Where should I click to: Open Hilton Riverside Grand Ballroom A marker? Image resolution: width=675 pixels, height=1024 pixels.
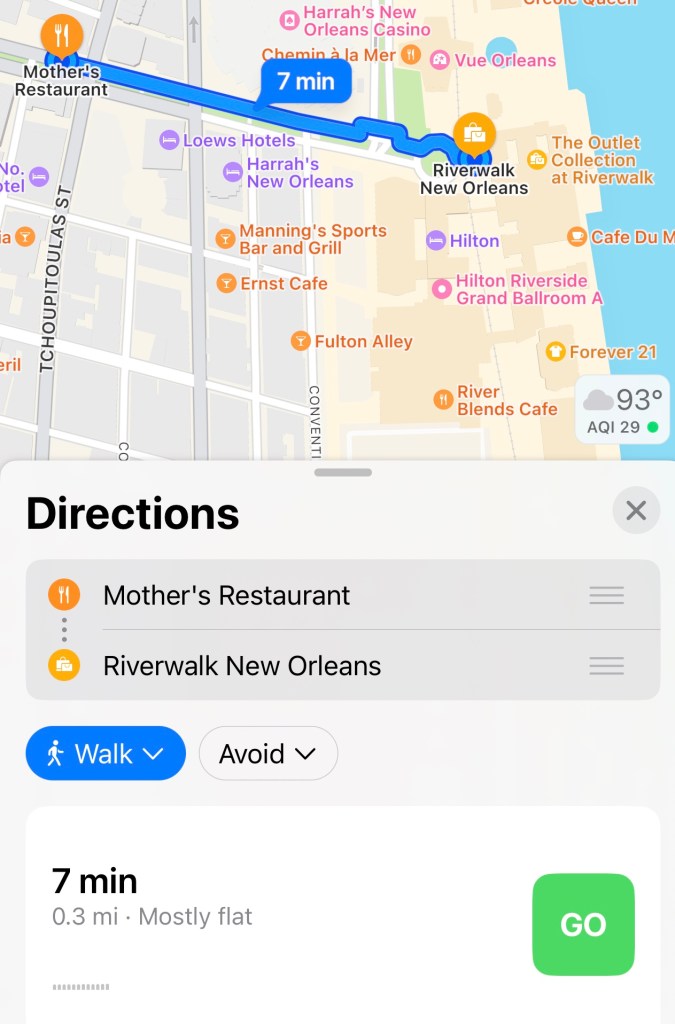(x=441, y=289)
